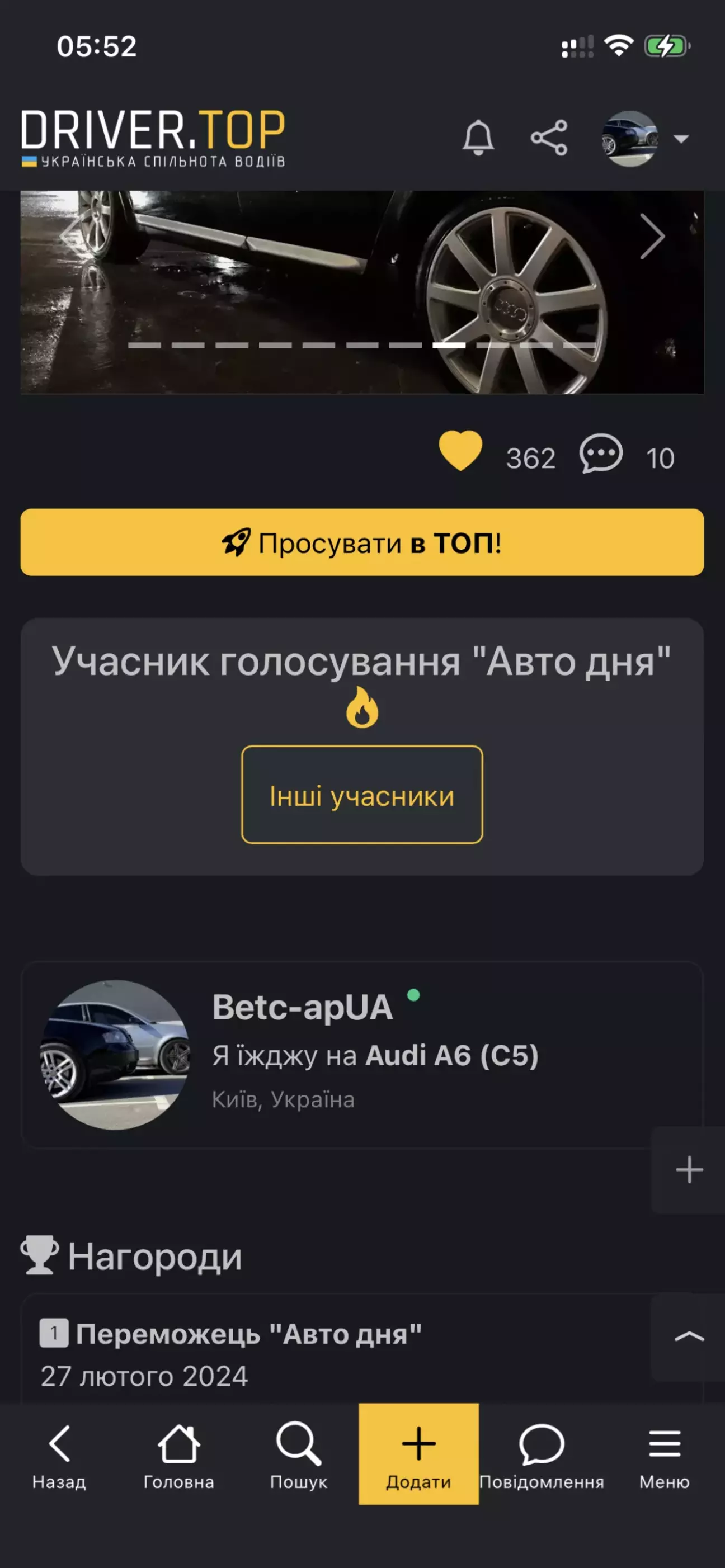Screen dimensions: 725x1568
Task: Tap "Додати" to add content
Action: (x=419, y=1454)
